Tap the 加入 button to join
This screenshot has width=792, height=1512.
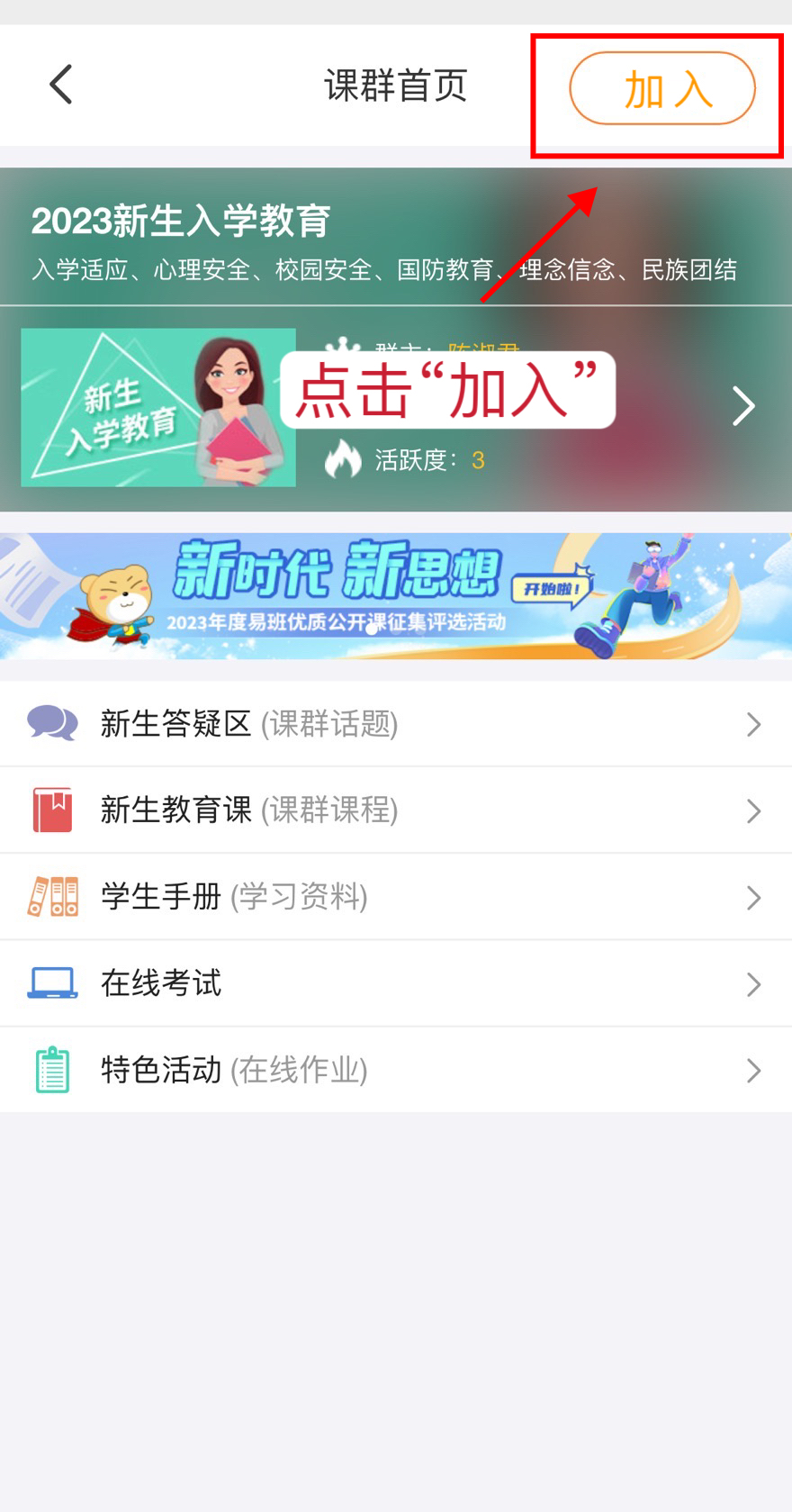(661, 88)
